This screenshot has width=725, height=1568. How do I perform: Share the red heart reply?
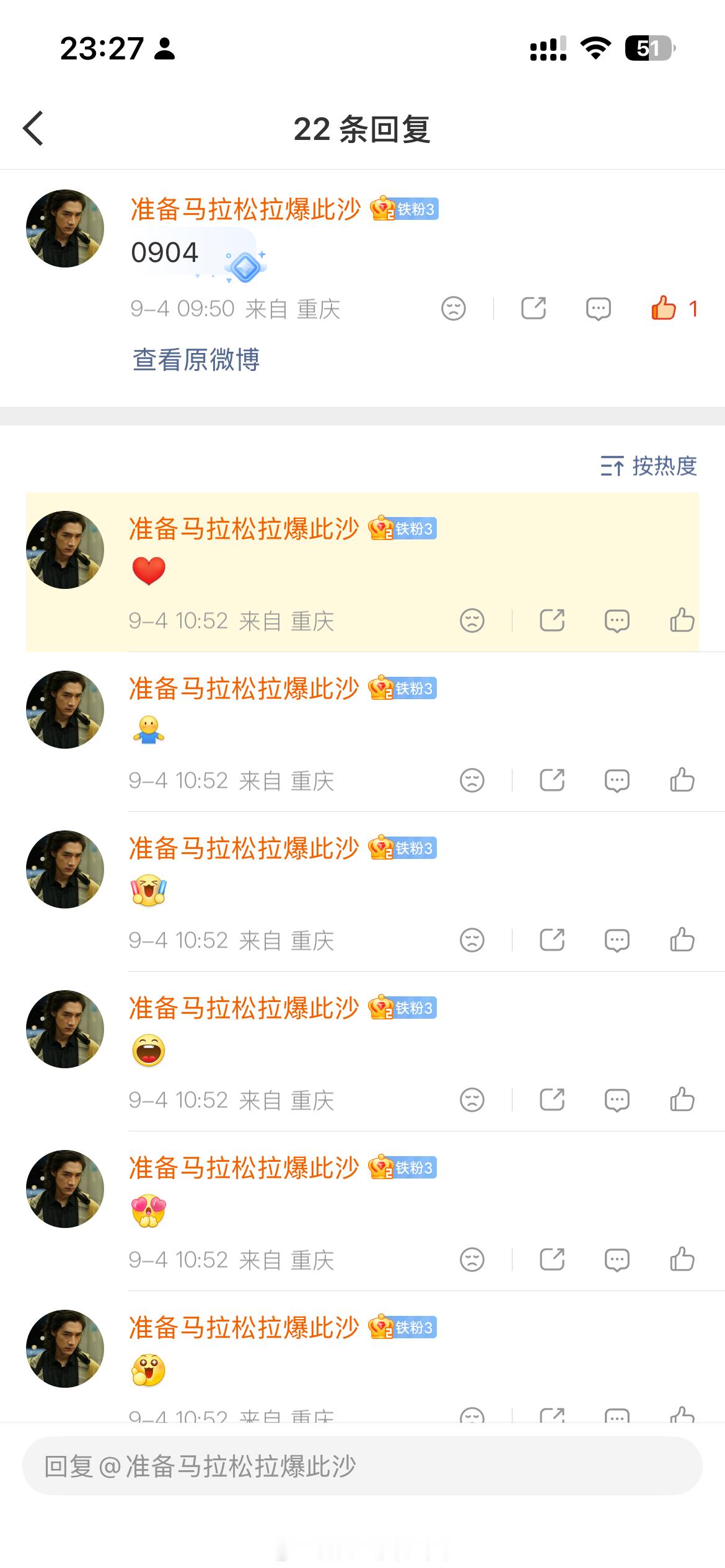pyautogui.click(x=552, y=620)
